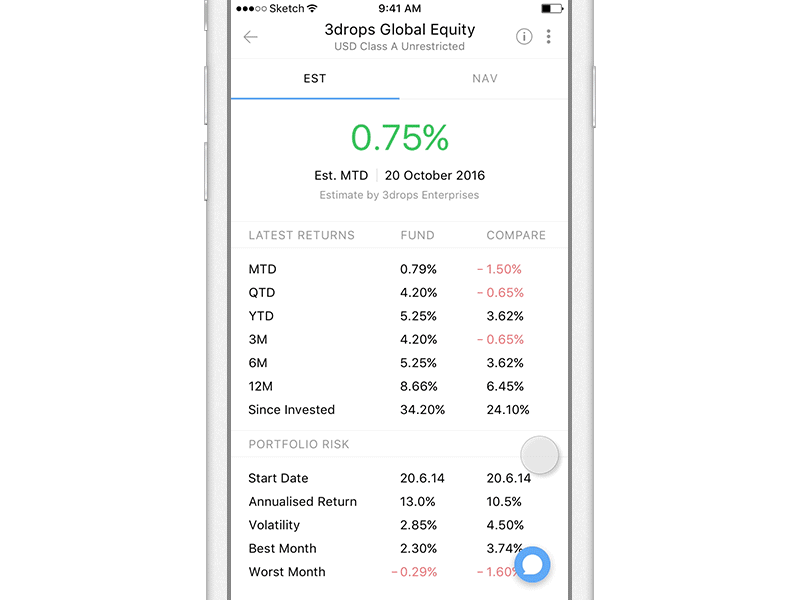
Task: Open the three-dot overflow menu
Action: click(549, 37)
